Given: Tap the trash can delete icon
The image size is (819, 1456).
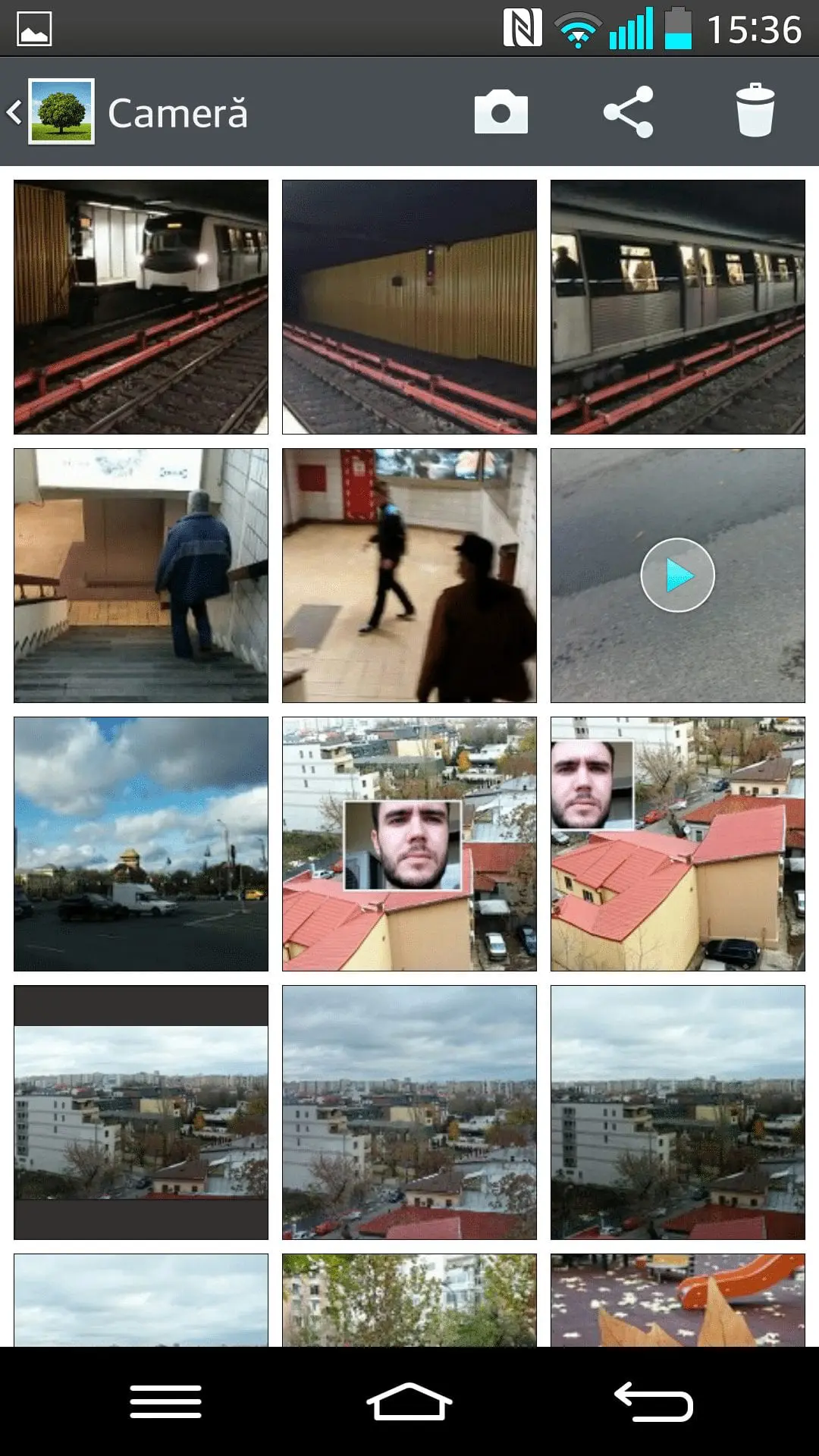Looking at the screenshot, I should pos(755,111).
